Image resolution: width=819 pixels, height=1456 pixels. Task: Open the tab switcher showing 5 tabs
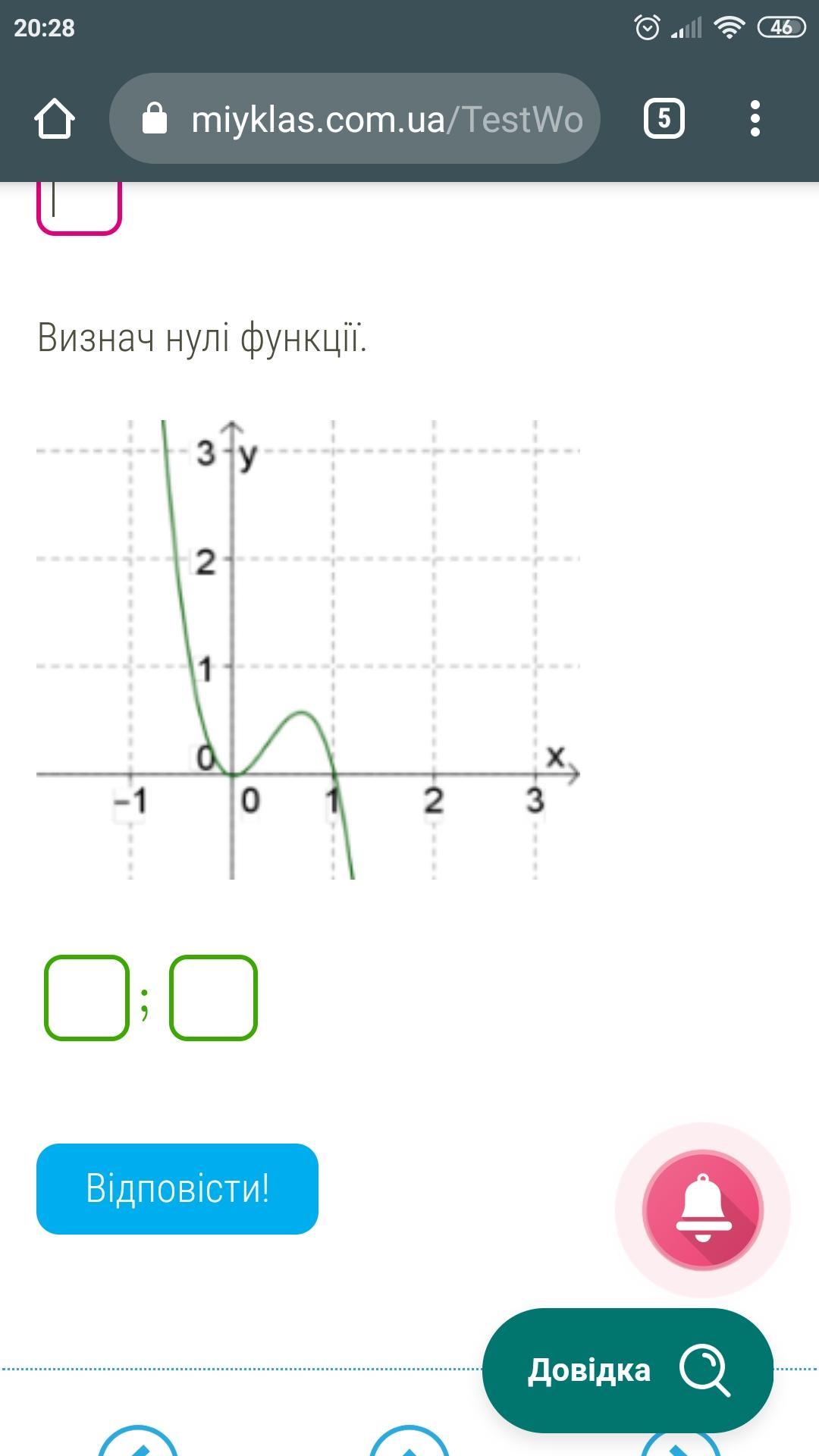click(664, 118)
